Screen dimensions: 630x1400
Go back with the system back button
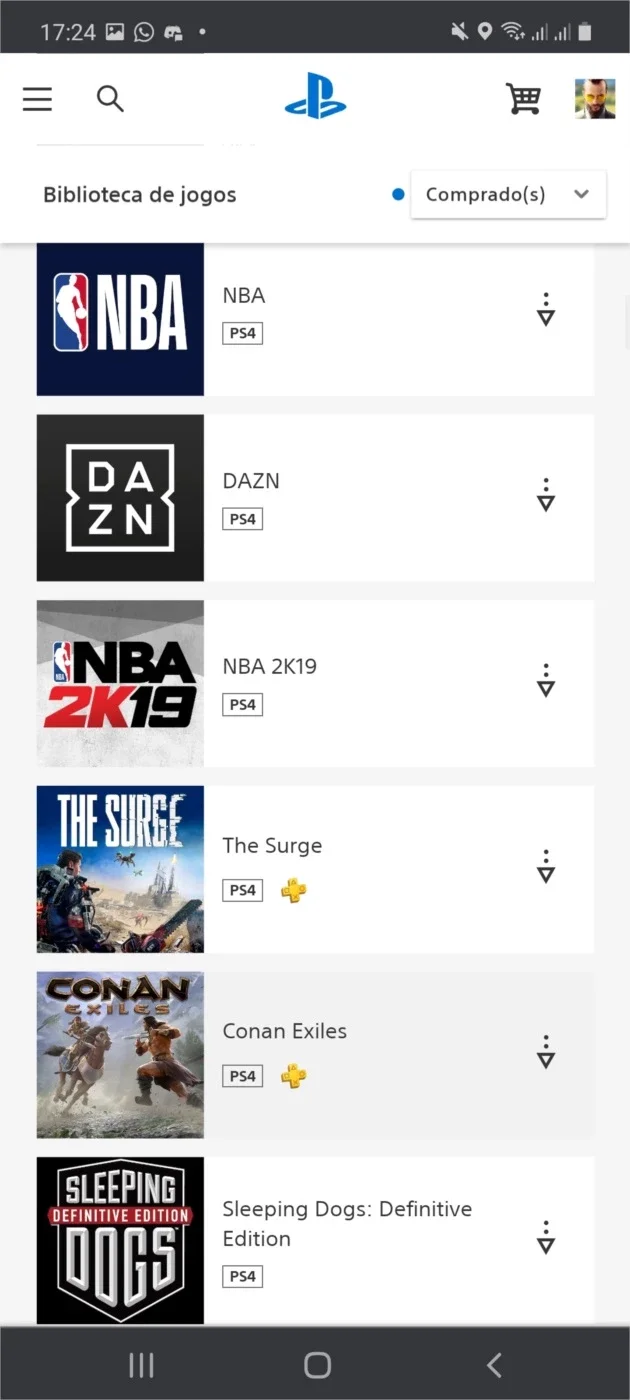493,1365
